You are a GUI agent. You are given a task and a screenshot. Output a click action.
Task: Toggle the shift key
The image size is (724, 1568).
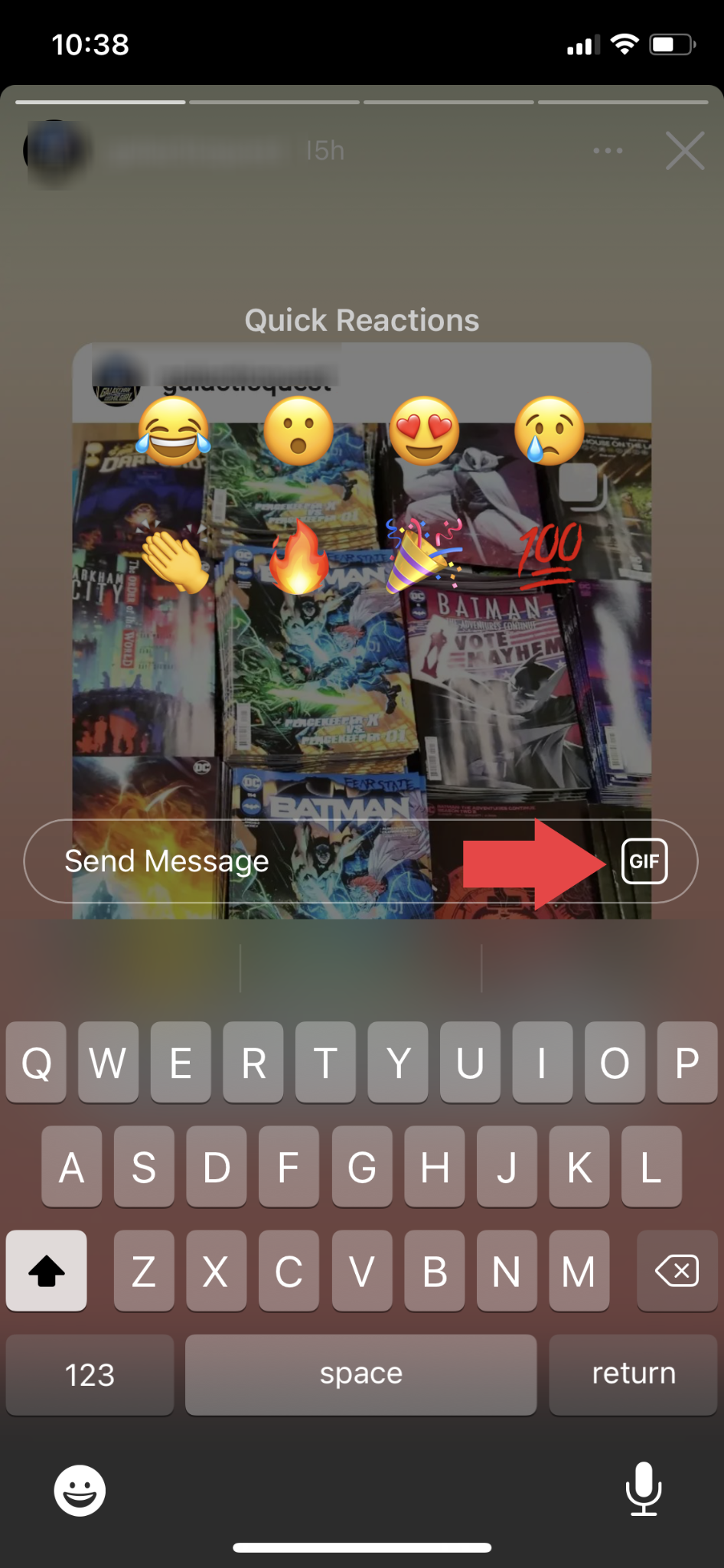(x=47, y=1272)
